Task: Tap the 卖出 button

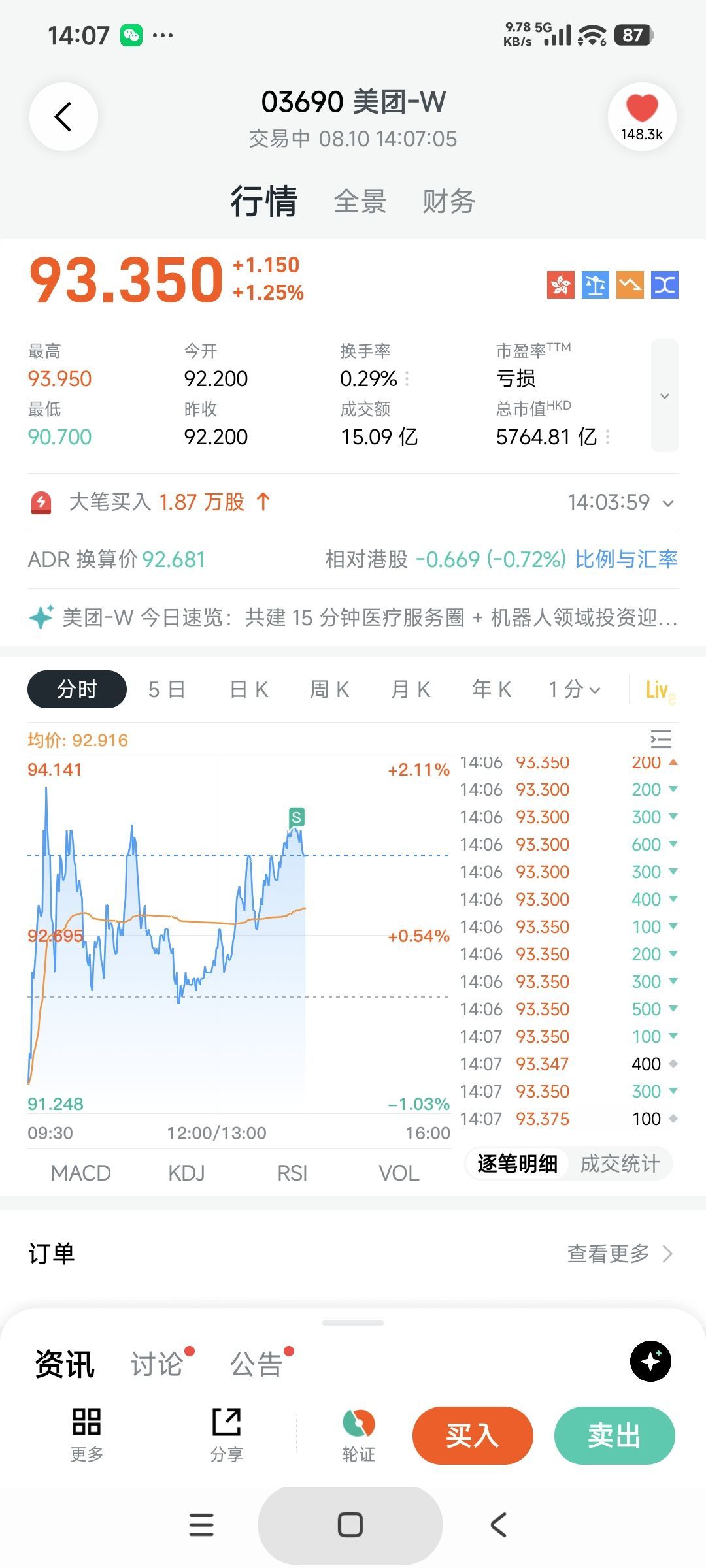Action: [x=614, y=1435]
